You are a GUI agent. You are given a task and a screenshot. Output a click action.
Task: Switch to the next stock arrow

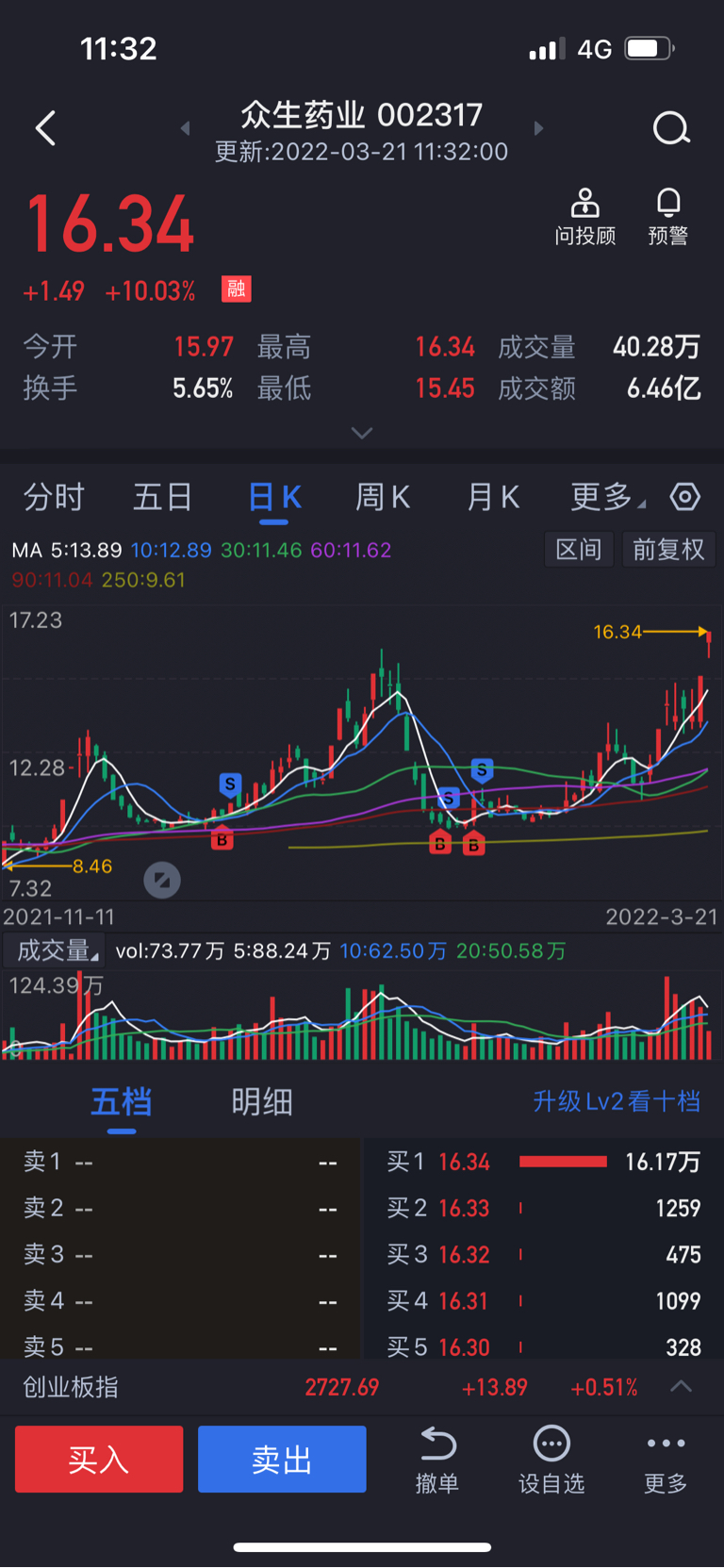[538, 128]
